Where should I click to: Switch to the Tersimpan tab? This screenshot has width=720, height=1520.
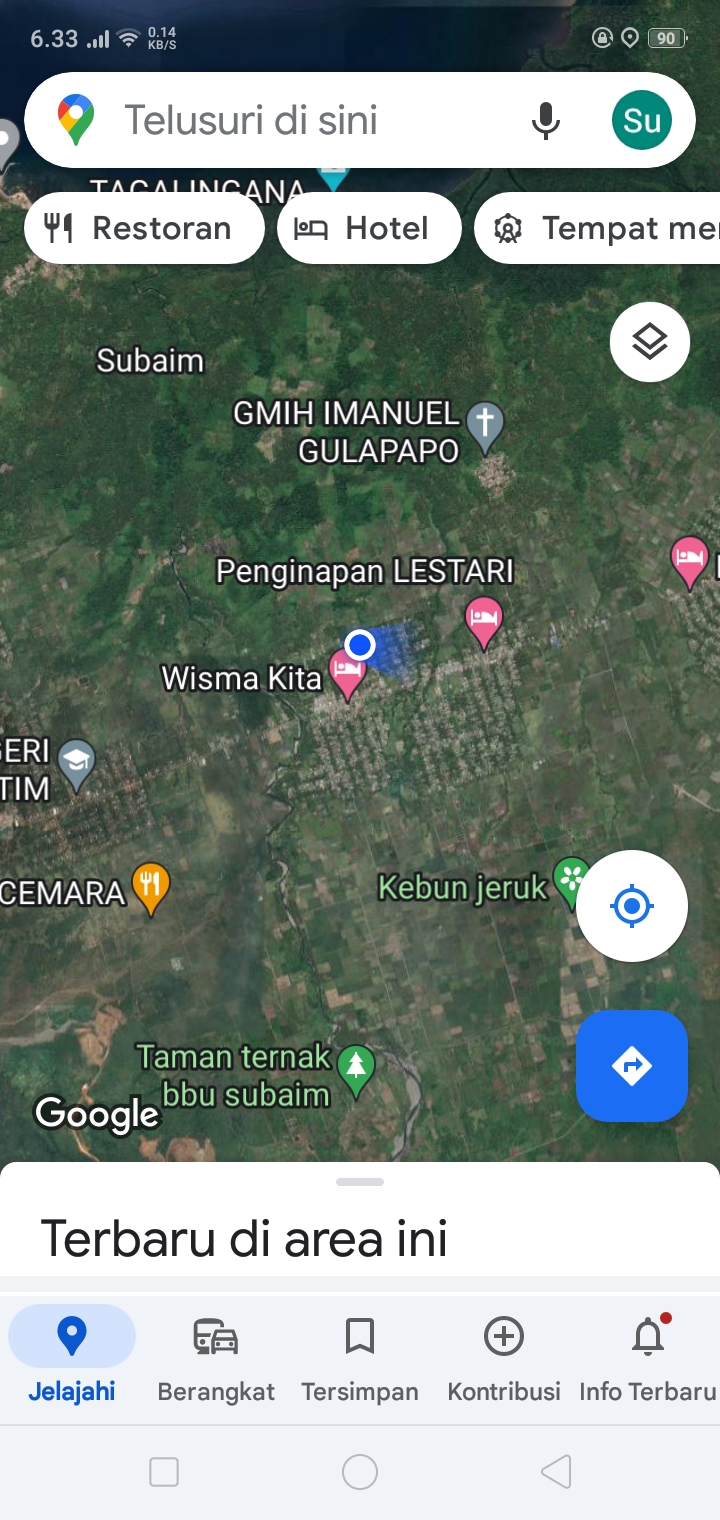(x=360, y=1358)
